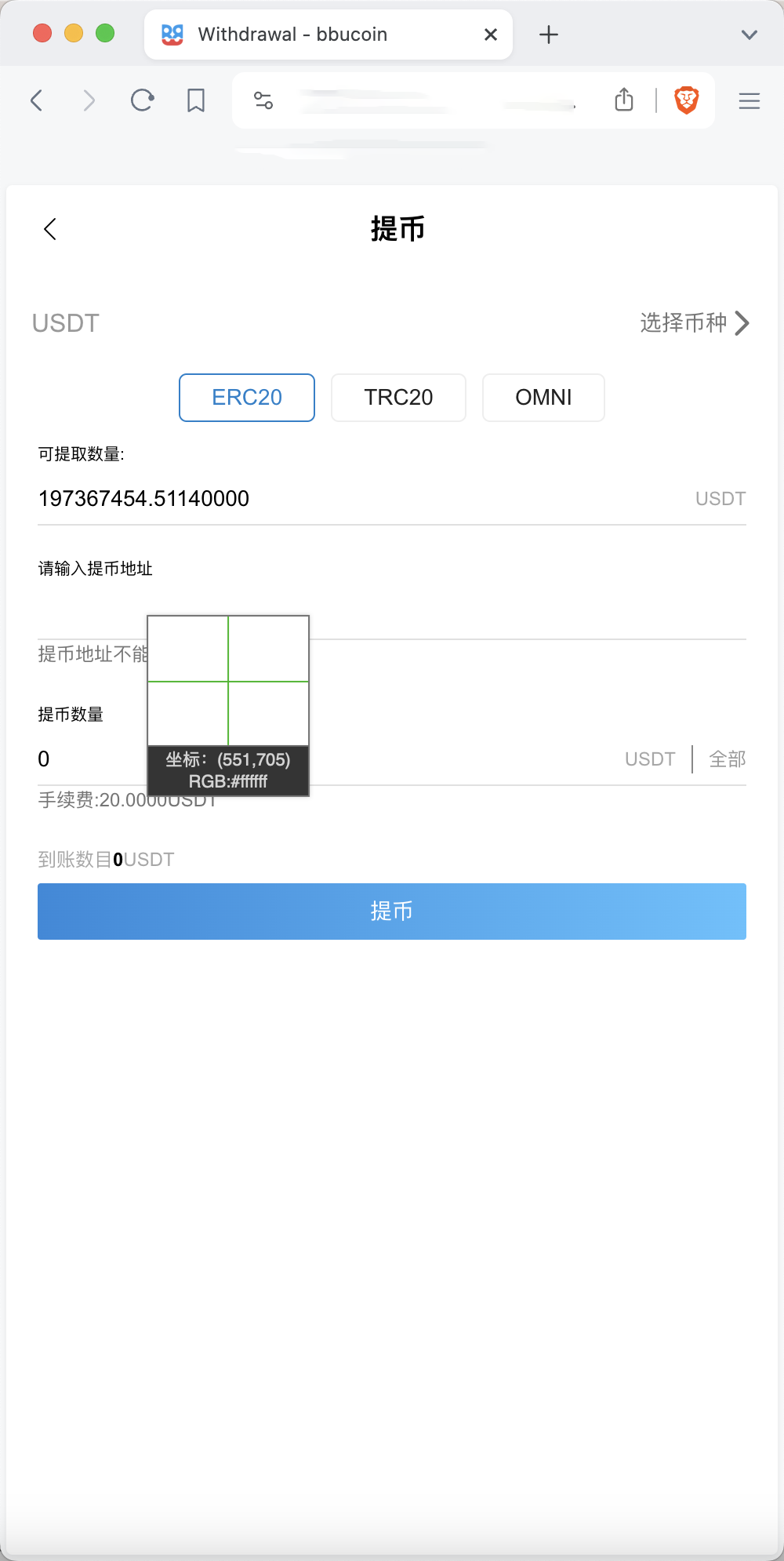Navigate back in the browser

pyautogui.click(x=36, y=100)
